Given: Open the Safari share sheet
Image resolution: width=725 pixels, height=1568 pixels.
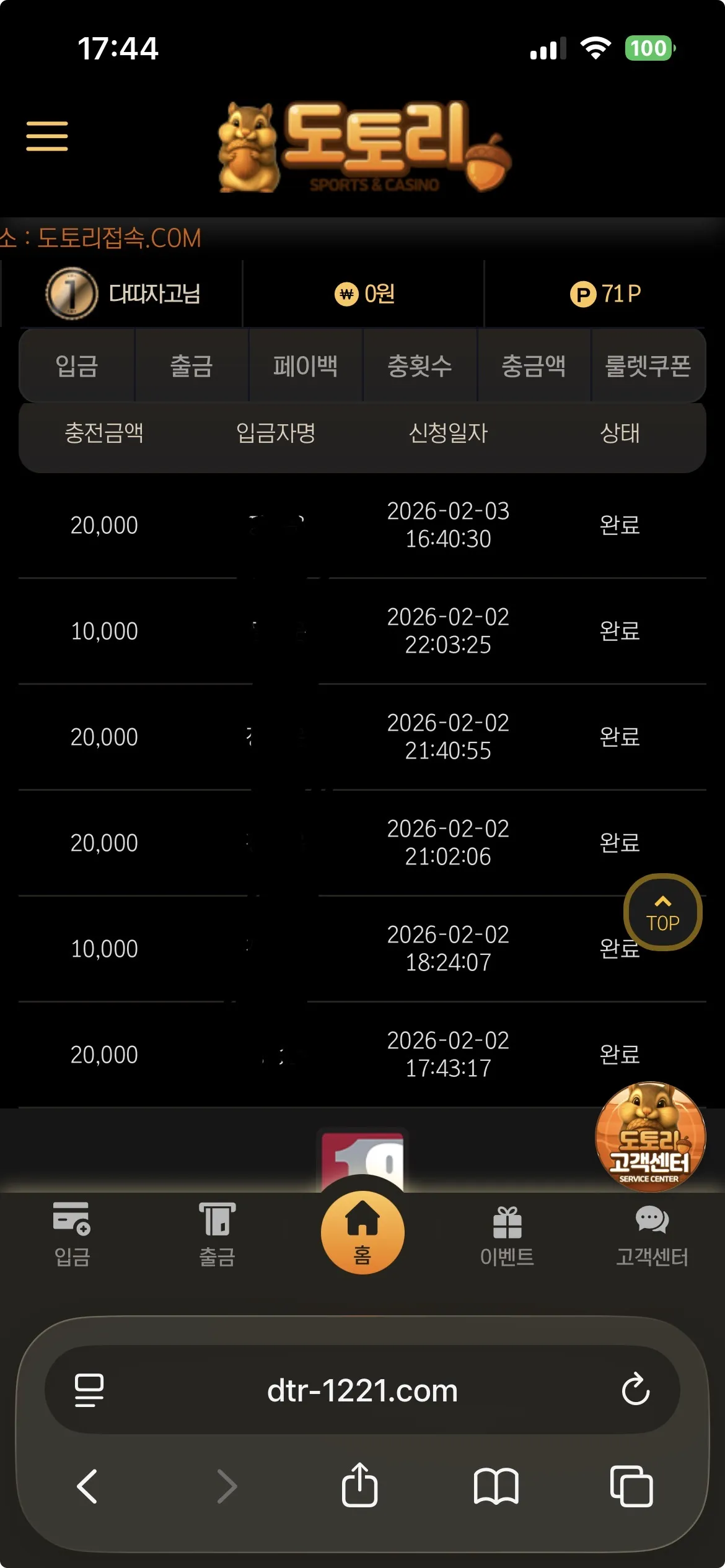Looking at the screenshot, I should pos(360,1485).
